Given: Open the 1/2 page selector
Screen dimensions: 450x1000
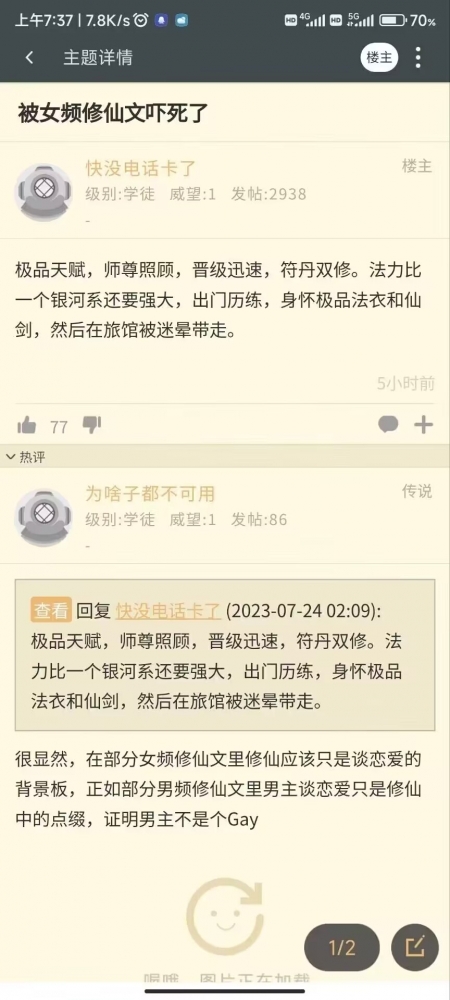Looking at the screenshot, I should click(x=342, y=948).
